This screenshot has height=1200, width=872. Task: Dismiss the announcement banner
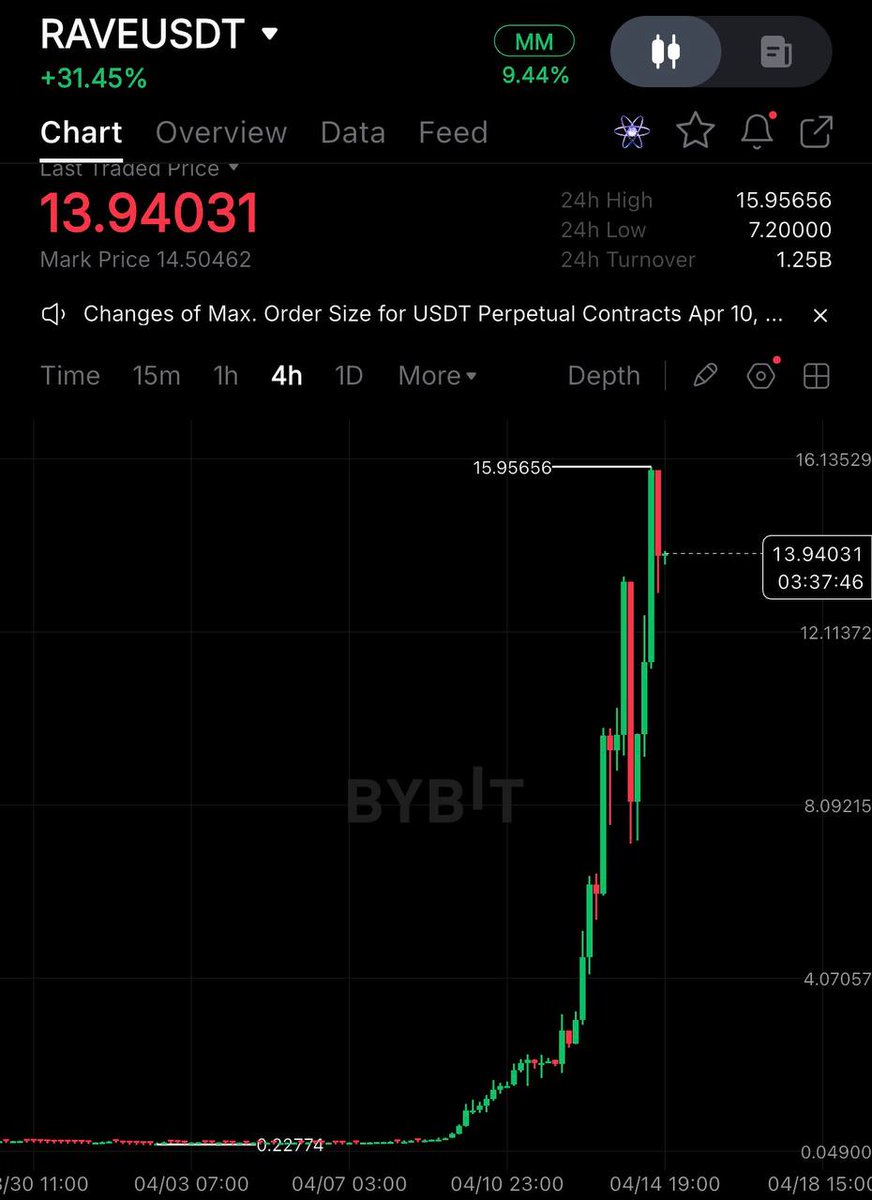pyautogui.click(x=820, y=315)
